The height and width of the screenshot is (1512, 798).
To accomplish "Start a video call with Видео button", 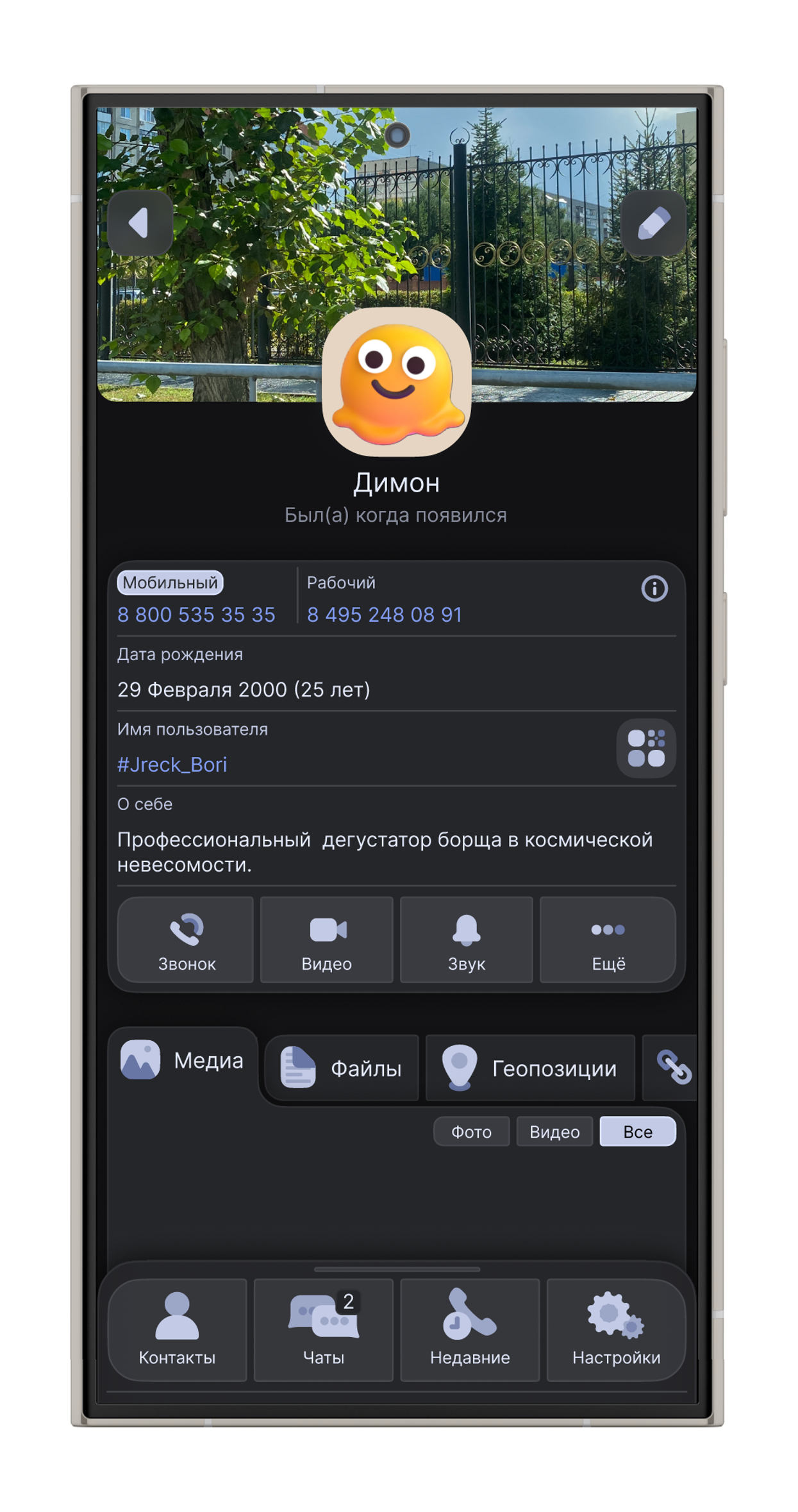I will (x=327, y=939).
